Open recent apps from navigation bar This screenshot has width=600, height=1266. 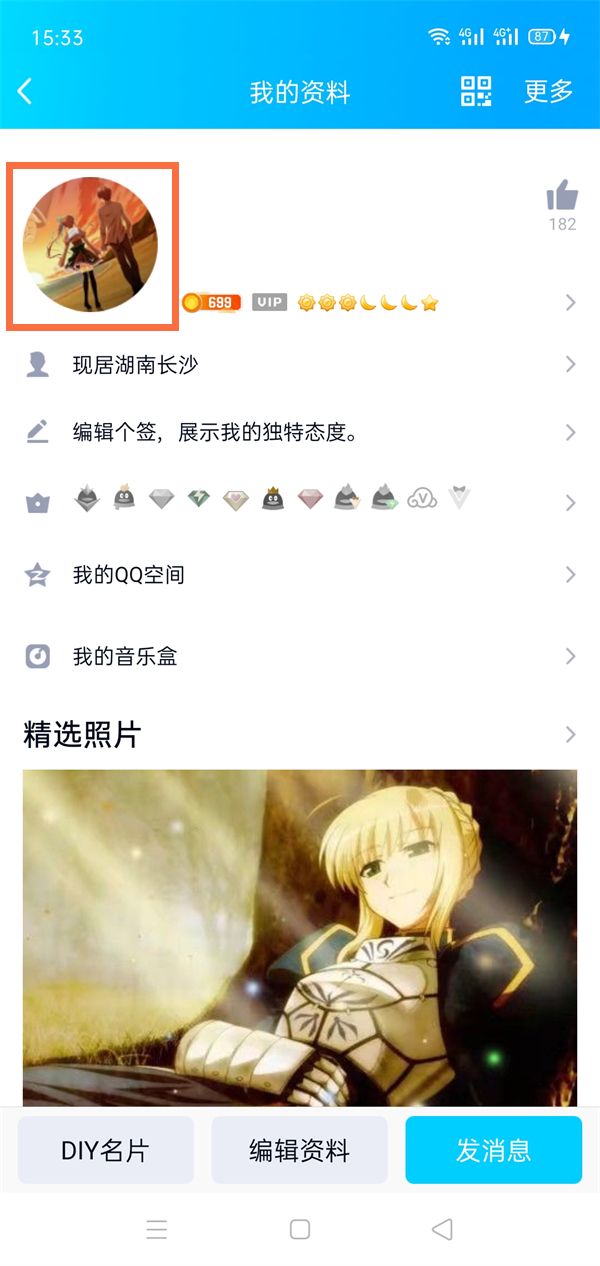click(x=156, y=1230)
